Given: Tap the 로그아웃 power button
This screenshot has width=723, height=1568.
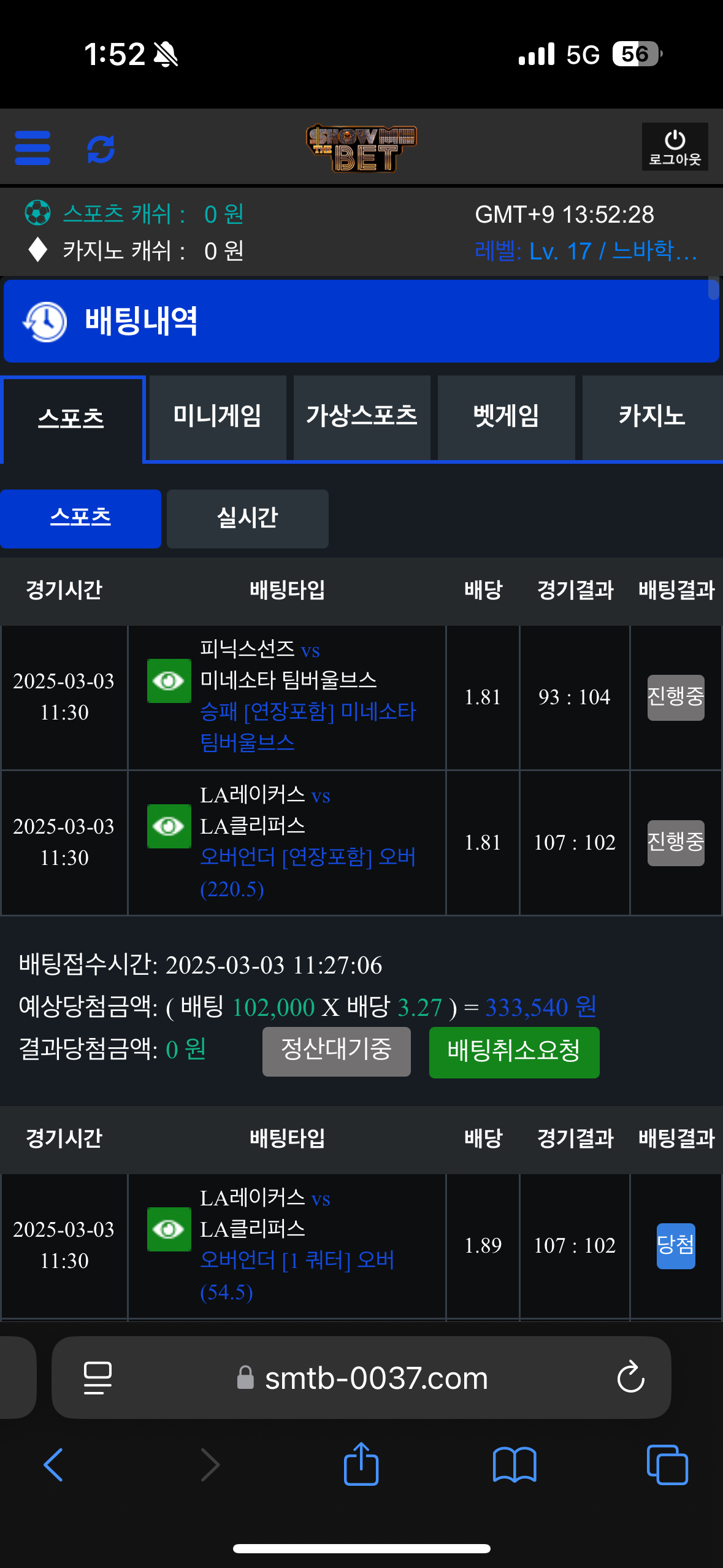Looking at the screenshot, I should pos(675,147).
